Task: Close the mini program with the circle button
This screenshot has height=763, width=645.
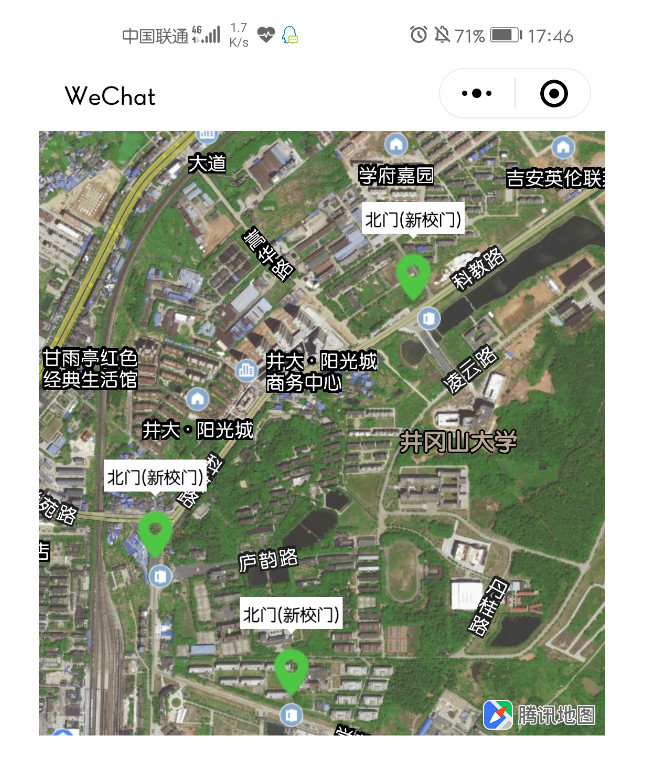Action: pos(553,94)
